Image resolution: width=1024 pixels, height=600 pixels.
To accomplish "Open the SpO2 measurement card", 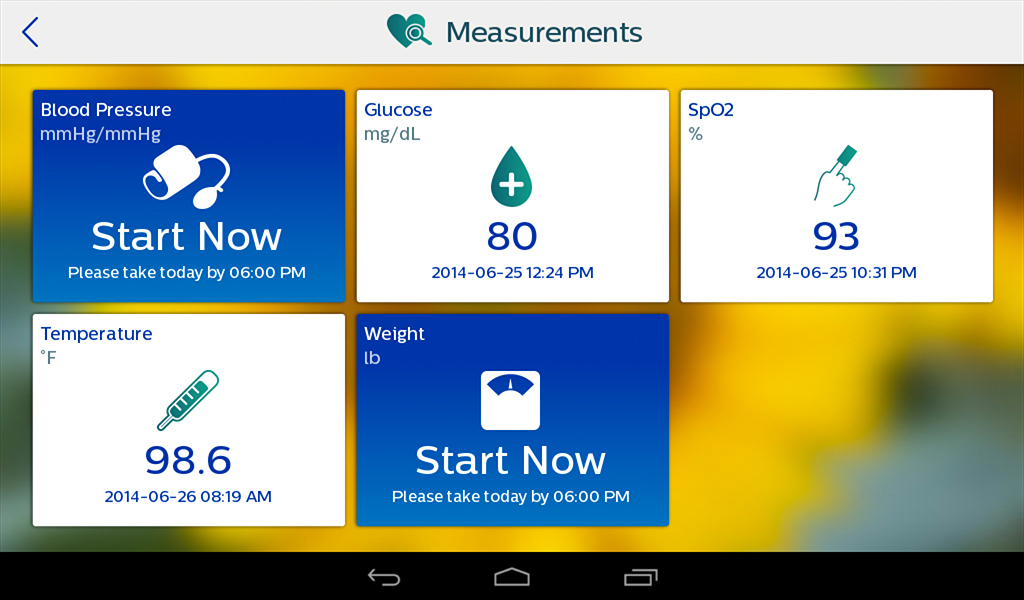I will tap(836, 196).
